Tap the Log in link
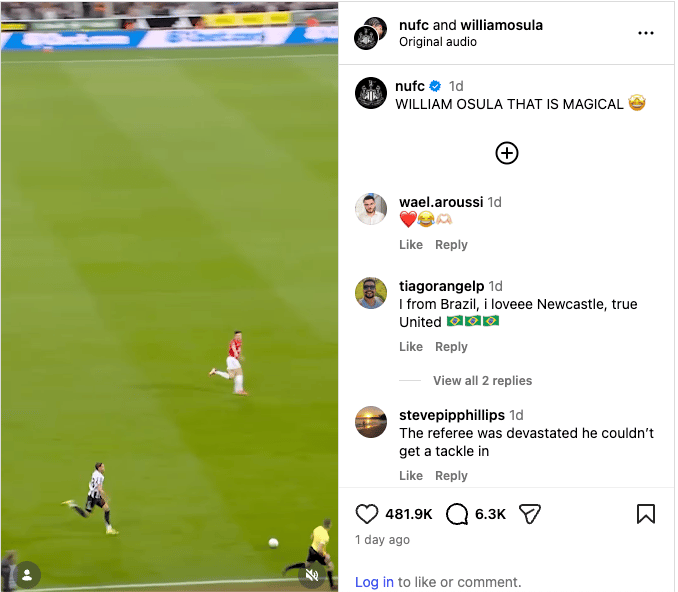 374,582
